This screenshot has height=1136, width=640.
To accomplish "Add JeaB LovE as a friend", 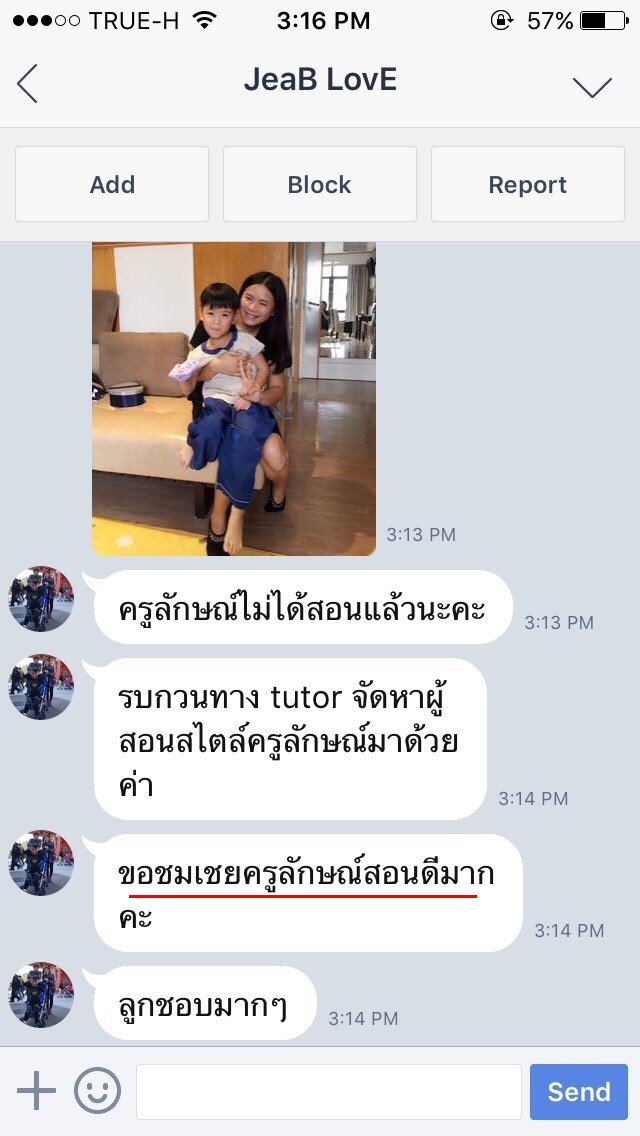I will [x=112, y=184].
